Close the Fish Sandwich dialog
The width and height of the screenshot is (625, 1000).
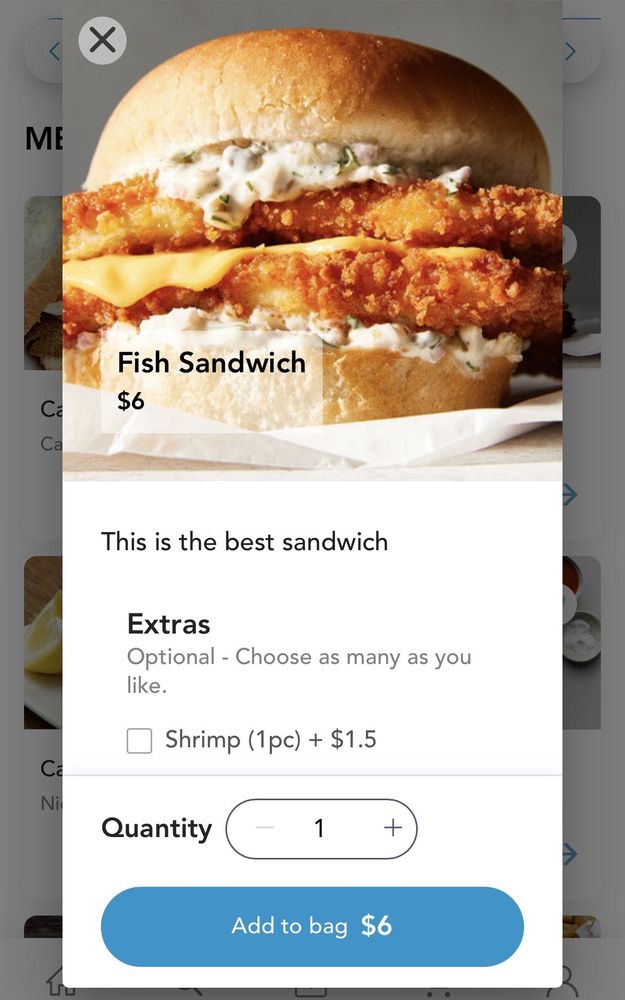(102, 41)
